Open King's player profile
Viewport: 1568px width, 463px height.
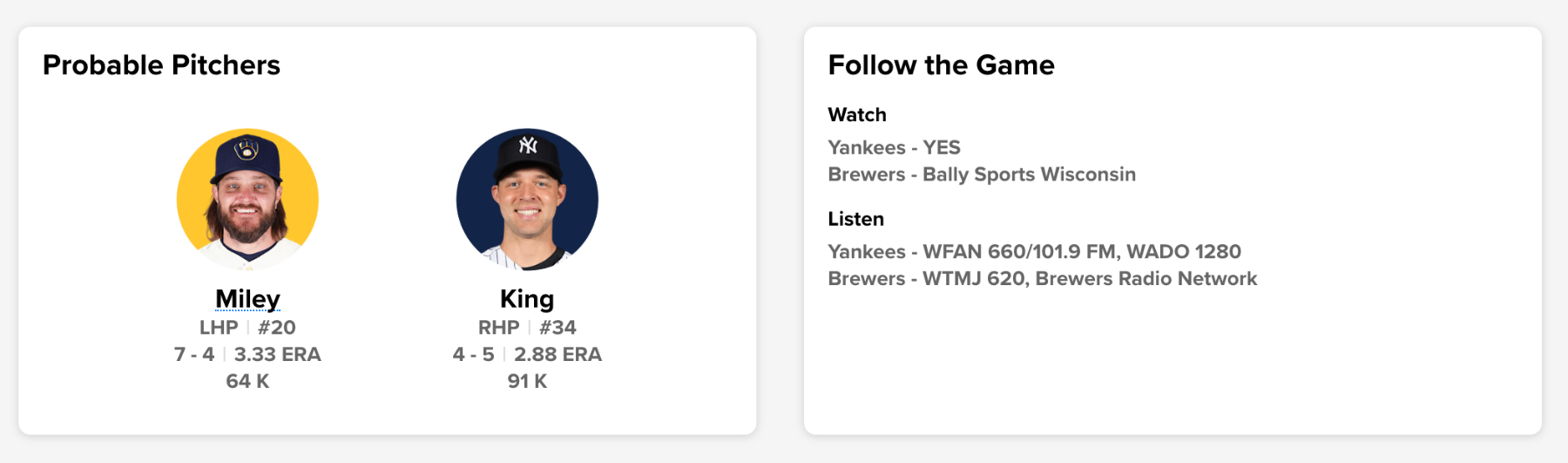click(527, 299)
